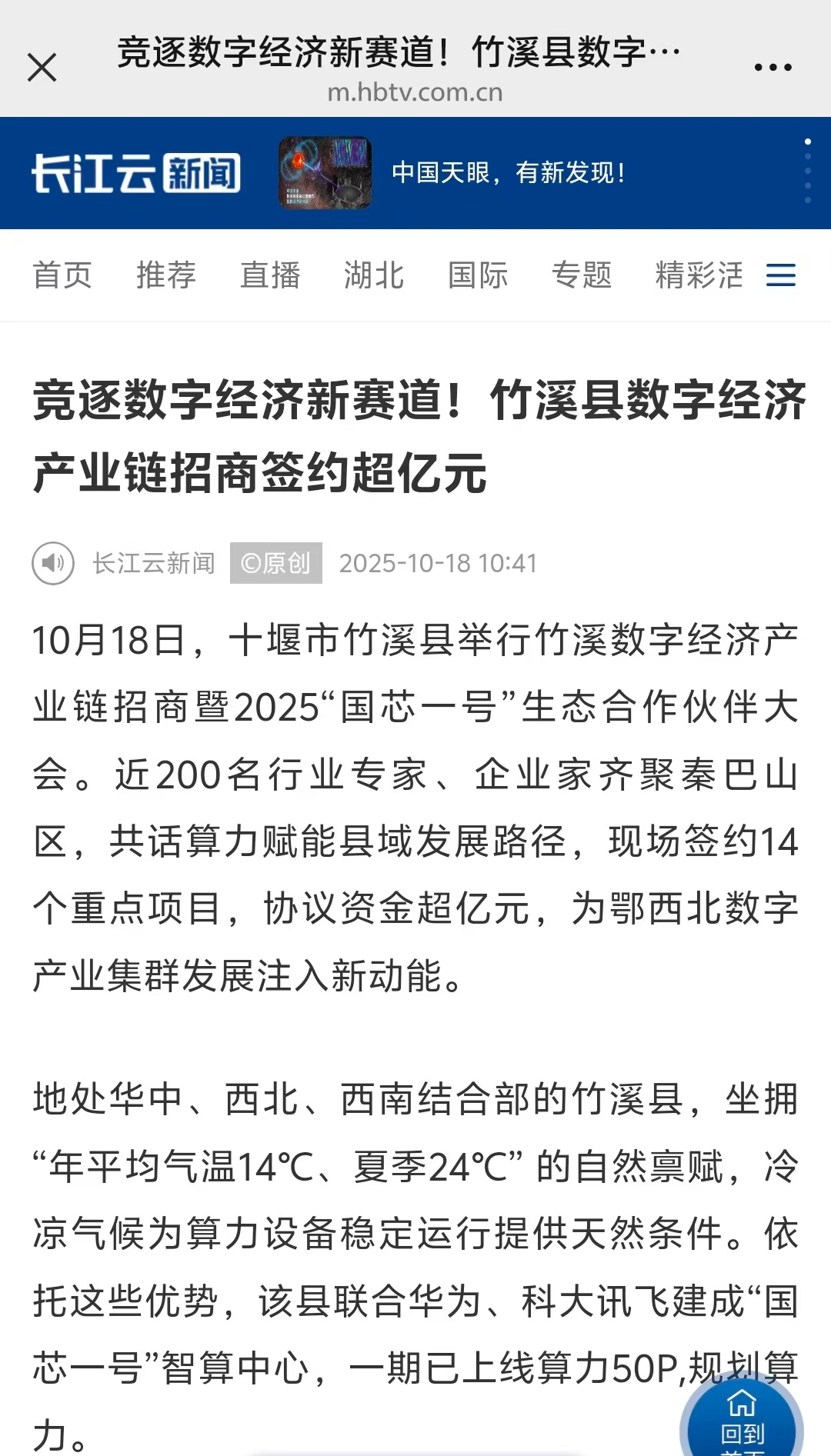Open the three-dot overflow menu
The height and width of the screenshot is (1456, 831).
click(773, 68)
